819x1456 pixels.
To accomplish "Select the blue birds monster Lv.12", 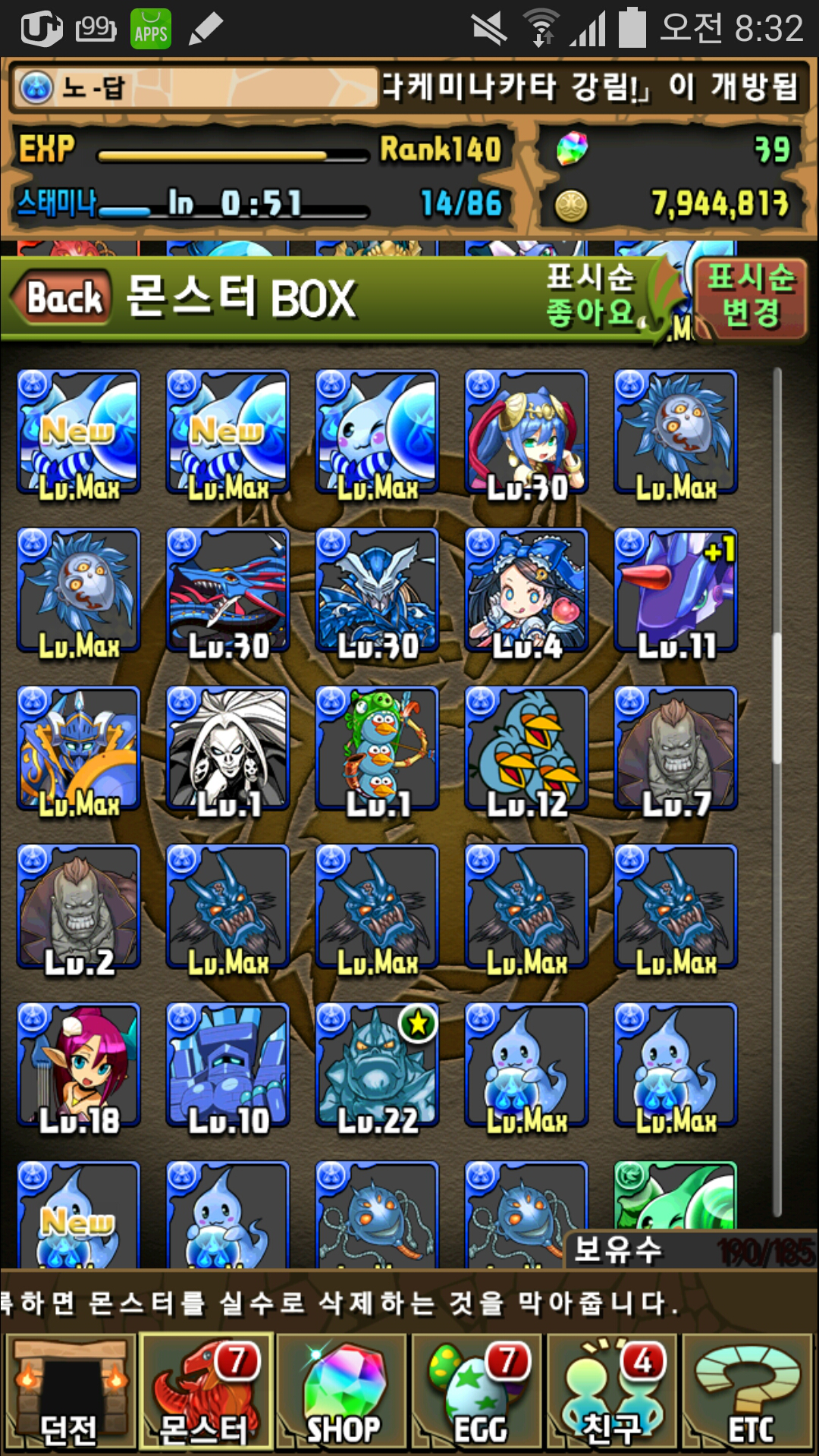I will [526, 749].
